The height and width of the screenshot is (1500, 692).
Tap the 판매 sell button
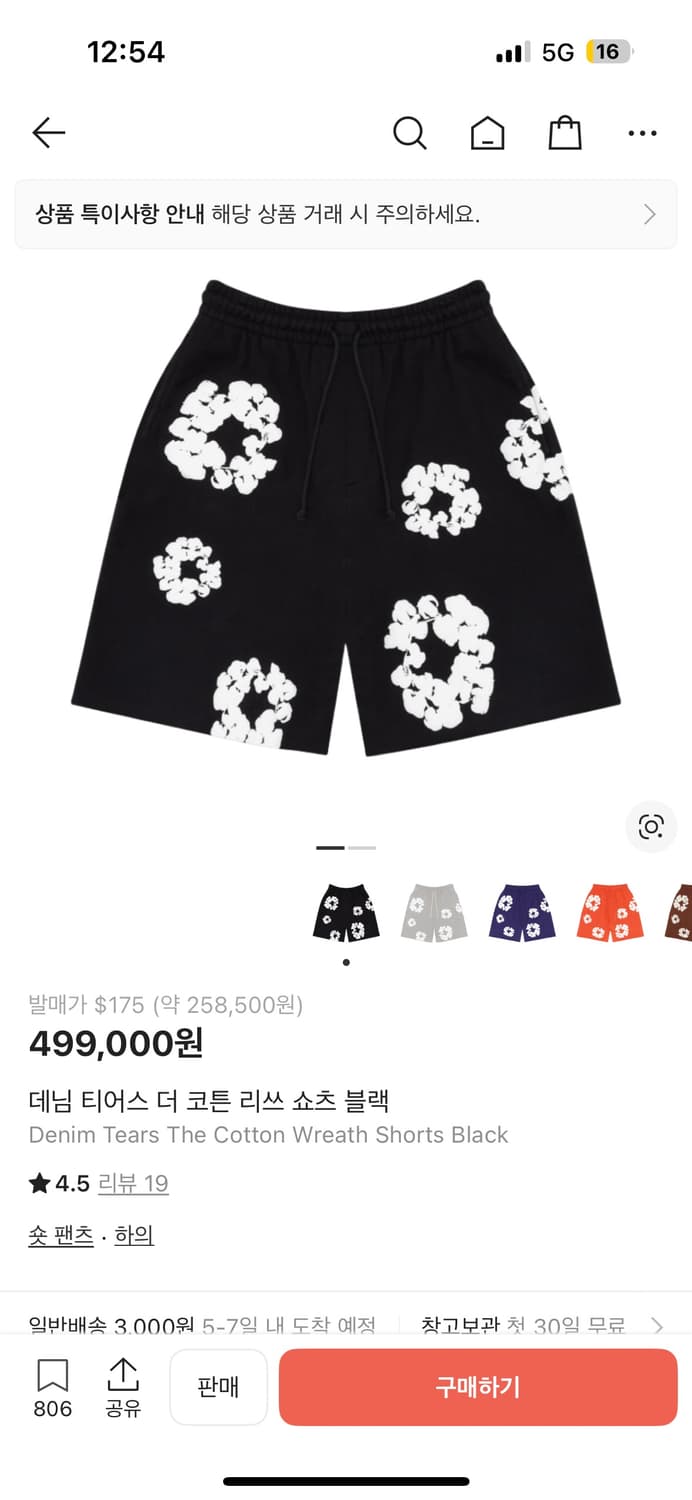(x=218, y=1387)
